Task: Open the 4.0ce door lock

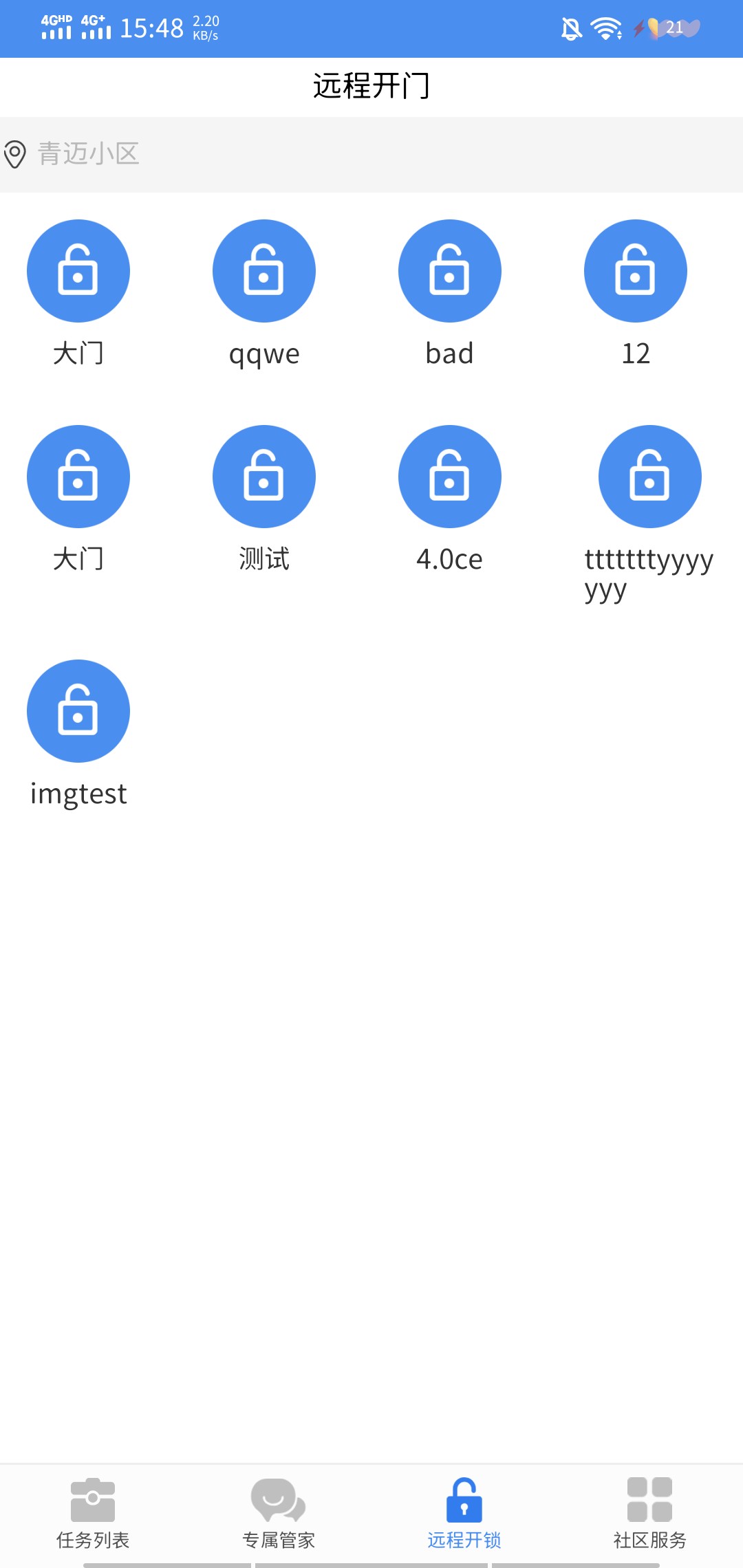Action: [x=449, y=477]
